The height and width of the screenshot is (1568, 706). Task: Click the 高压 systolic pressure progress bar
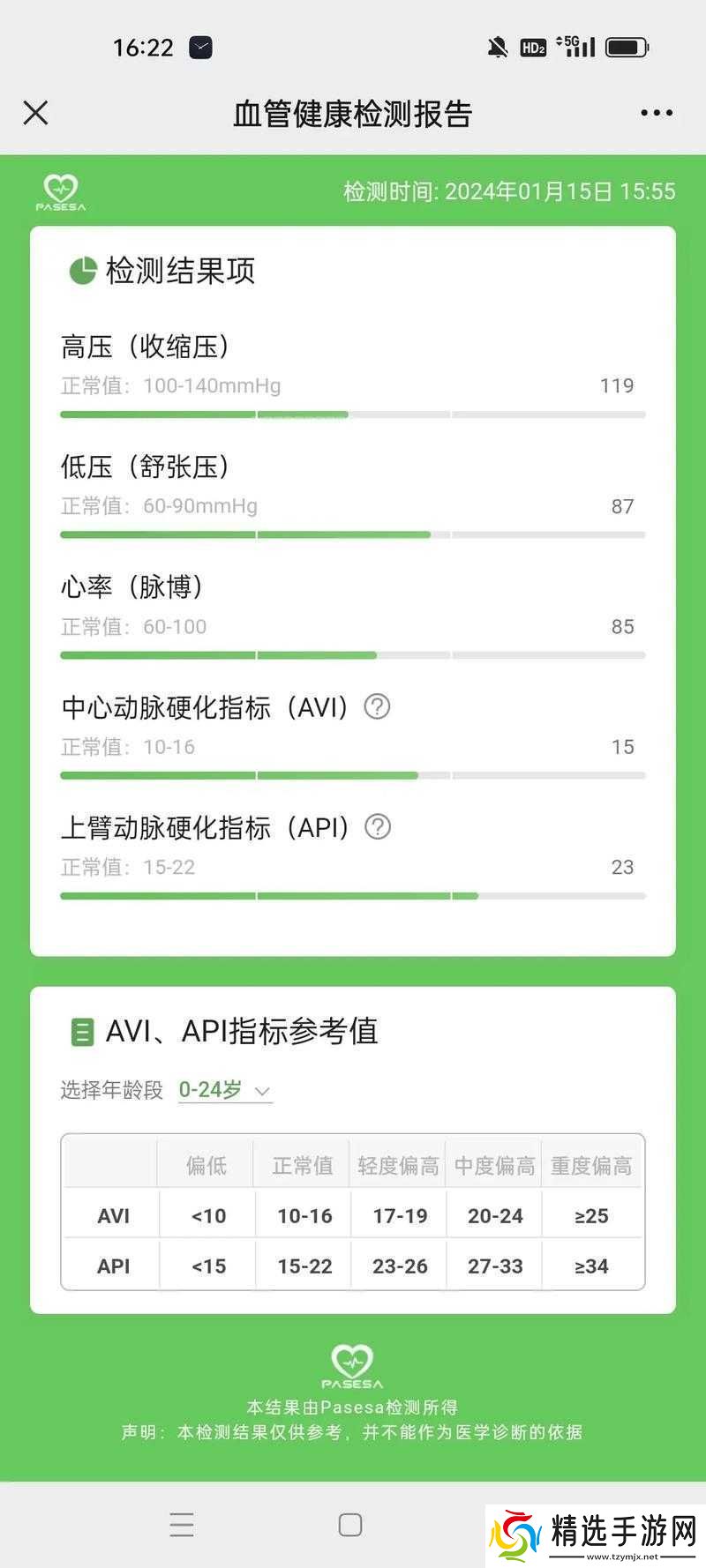click(x=352, y=413)
